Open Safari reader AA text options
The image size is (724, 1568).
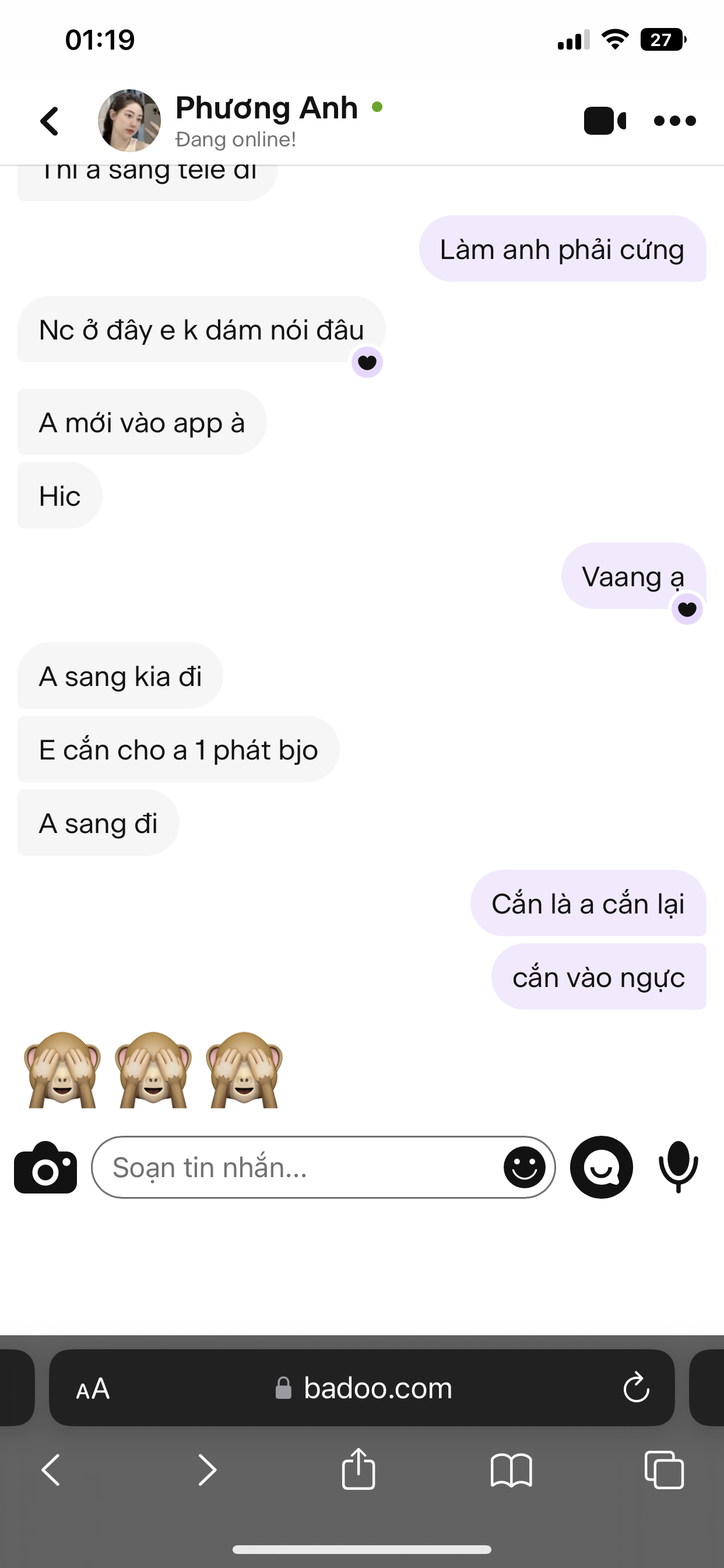pyautogui.click(x=93, y=1388)
